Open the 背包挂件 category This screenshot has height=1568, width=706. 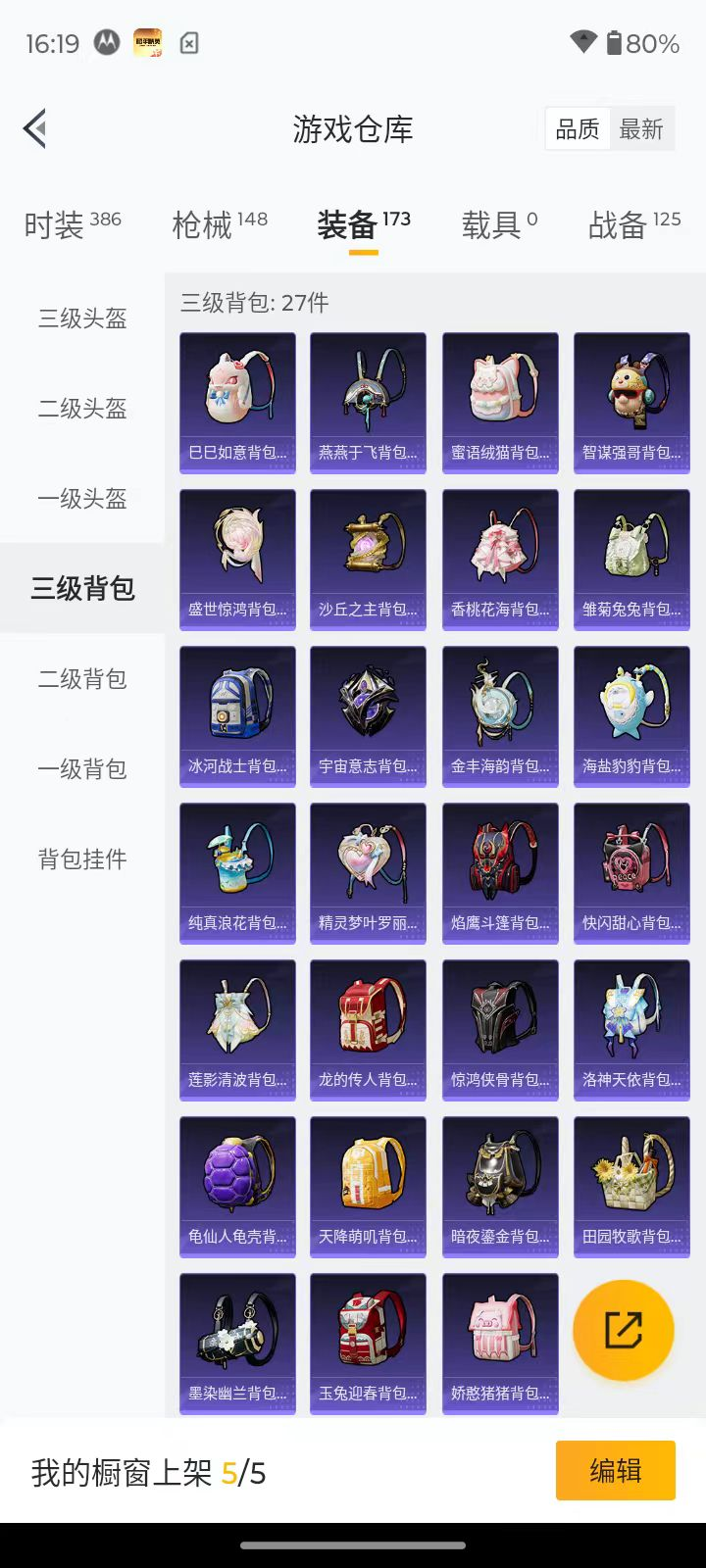coord(82,859)
